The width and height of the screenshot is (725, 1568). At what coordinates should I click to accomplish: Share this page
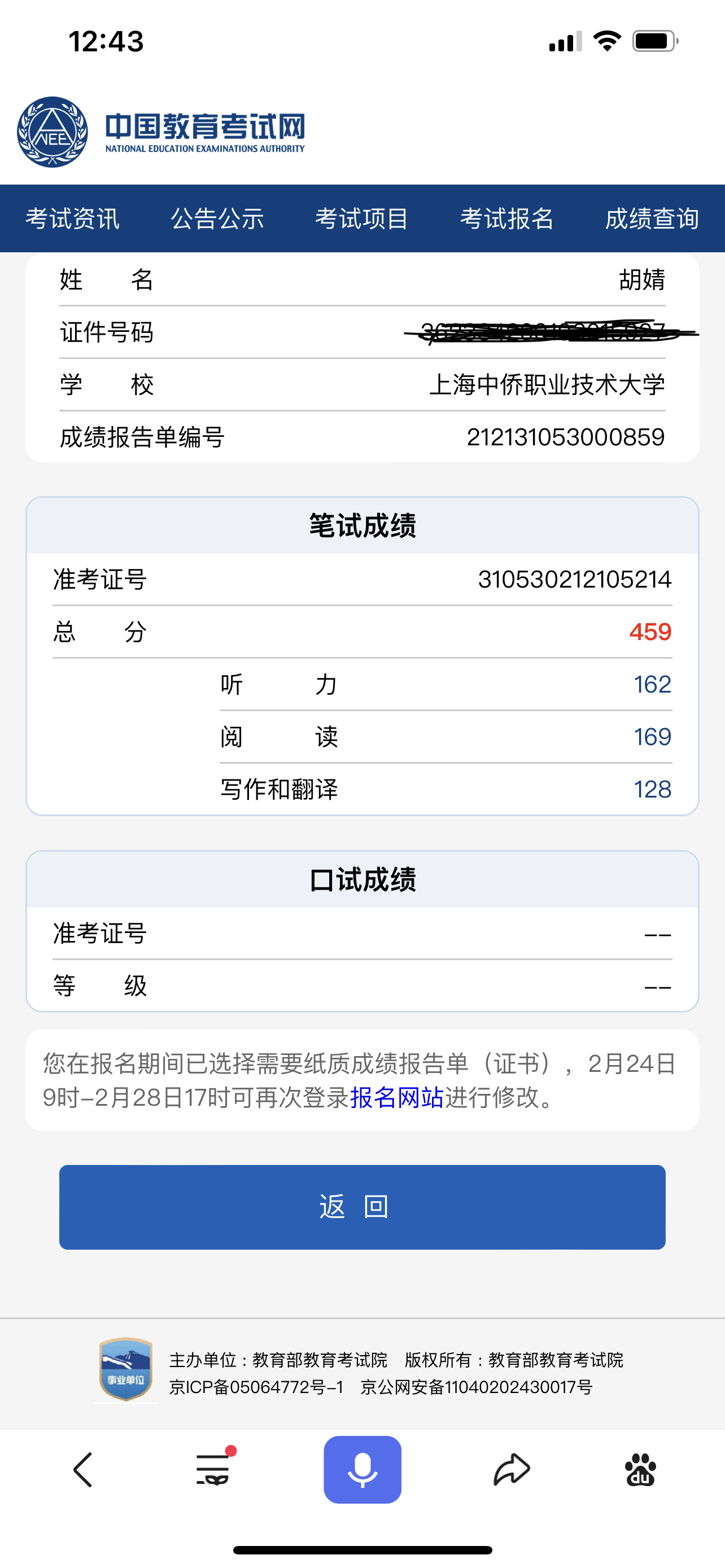512,1470
